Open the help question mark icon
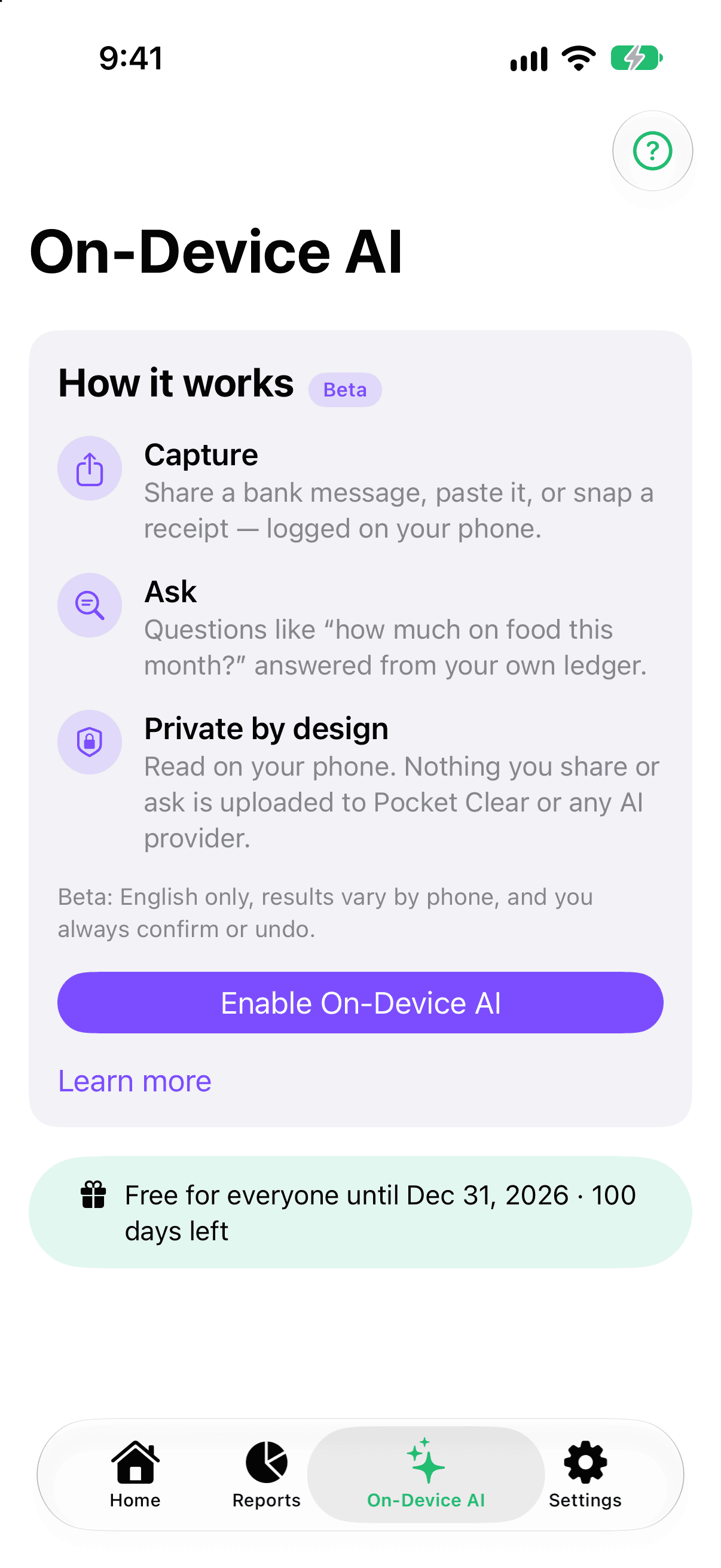The width and height of the screenshot is (721, 1568). coord(652,150)
